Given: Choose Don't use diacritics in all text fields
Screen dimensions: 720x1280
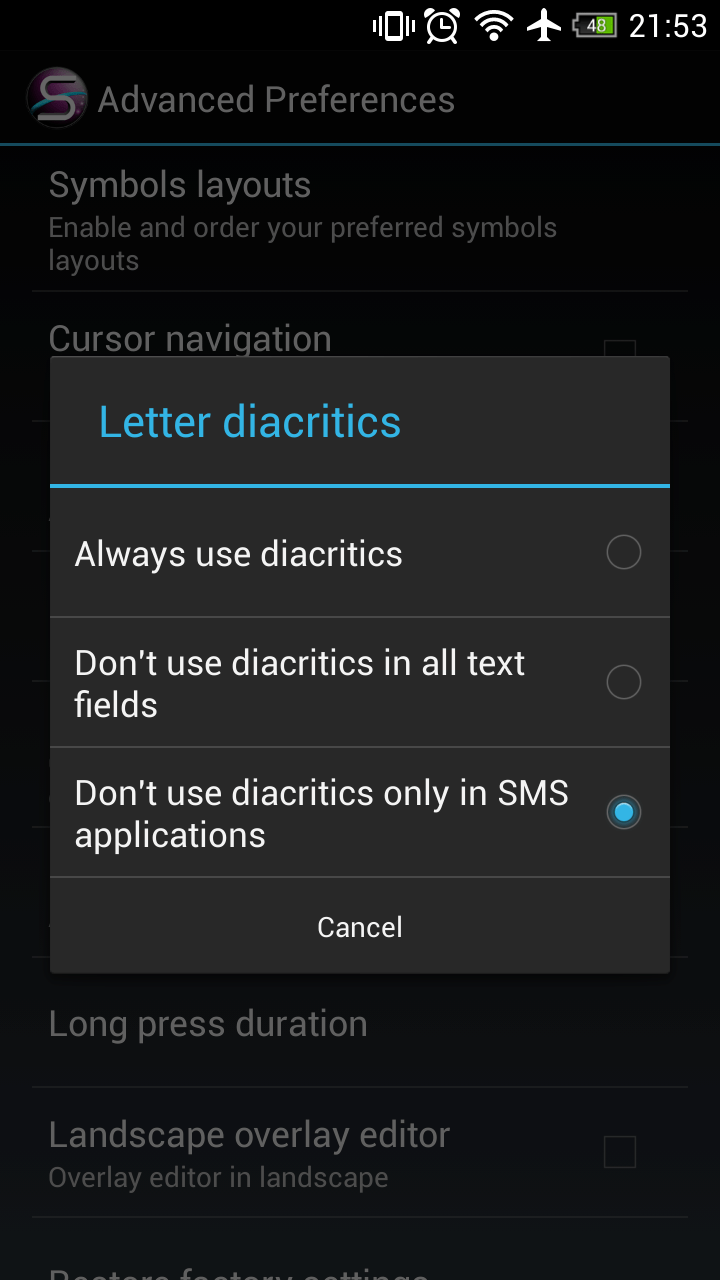Looking at the screenshot, I should tap(360, 683).
